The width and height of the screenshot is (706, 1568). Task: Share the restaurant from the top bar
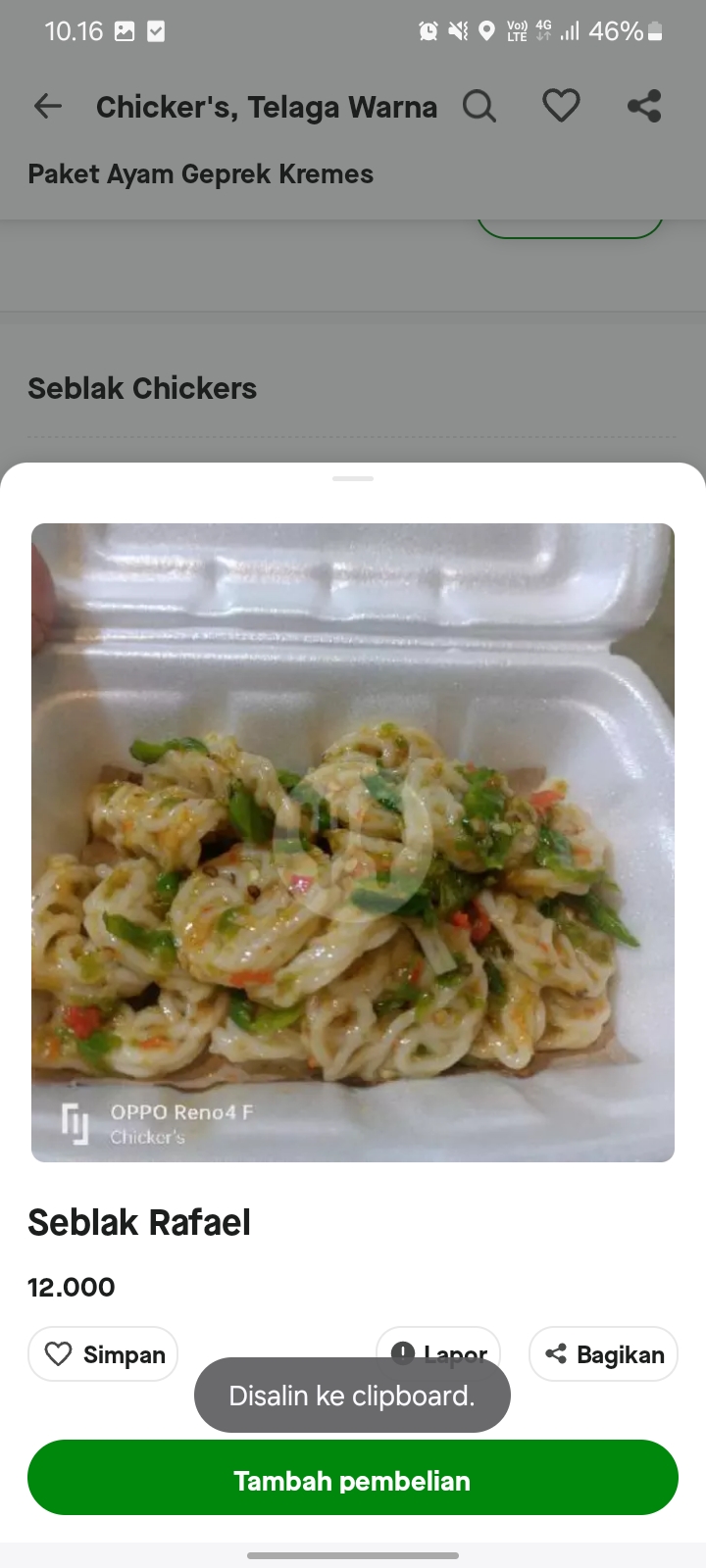(644, 106)
